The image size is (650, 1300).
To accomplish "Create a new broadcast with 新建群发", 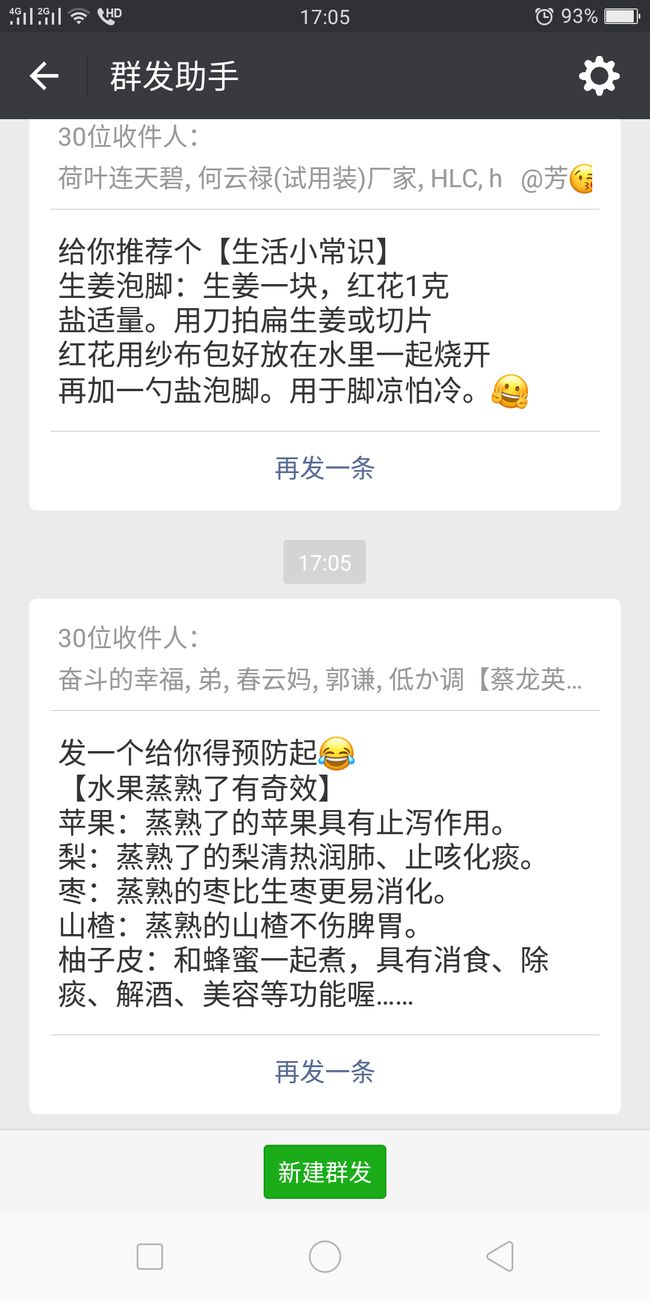I will (x=325, y=1172).
